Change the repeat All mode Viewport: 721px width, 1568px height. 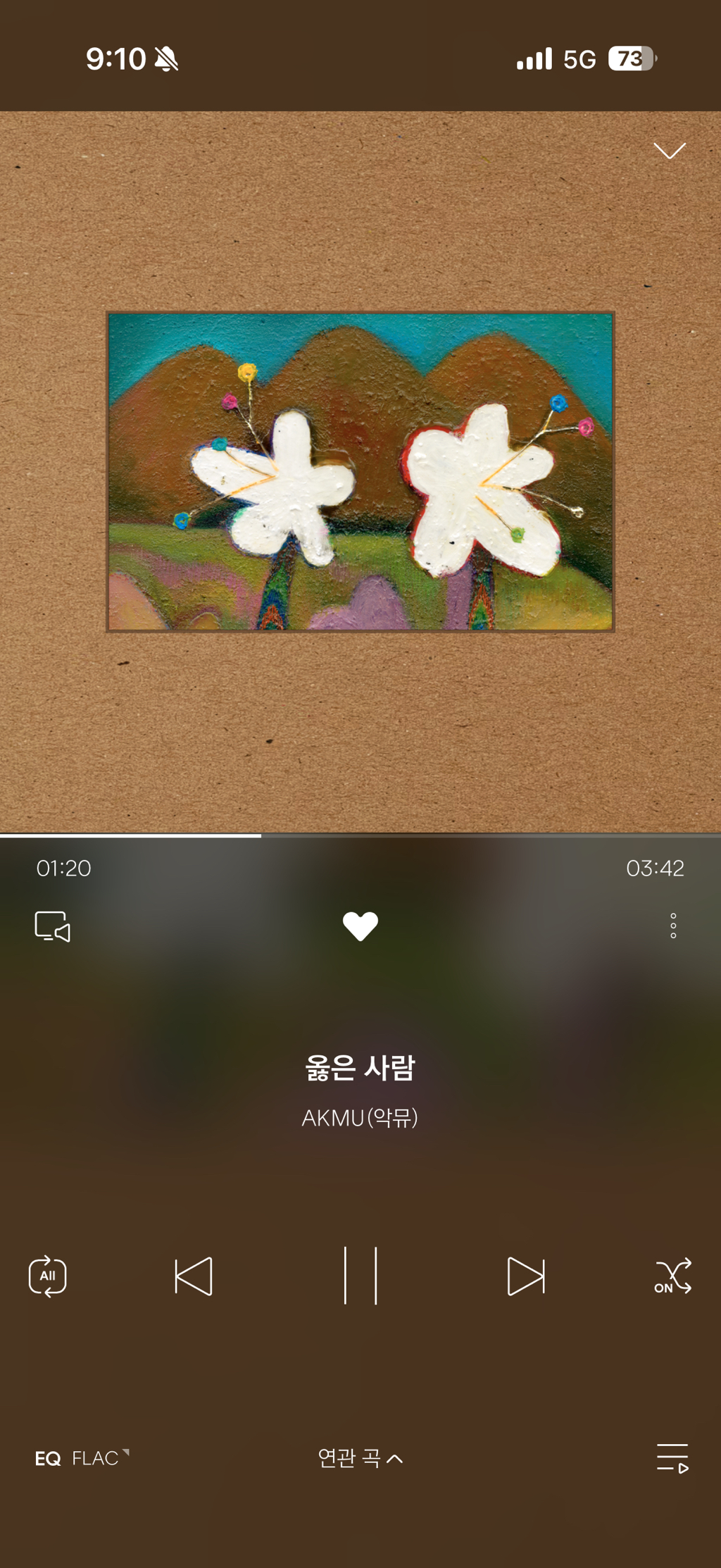click(48, 1276)
